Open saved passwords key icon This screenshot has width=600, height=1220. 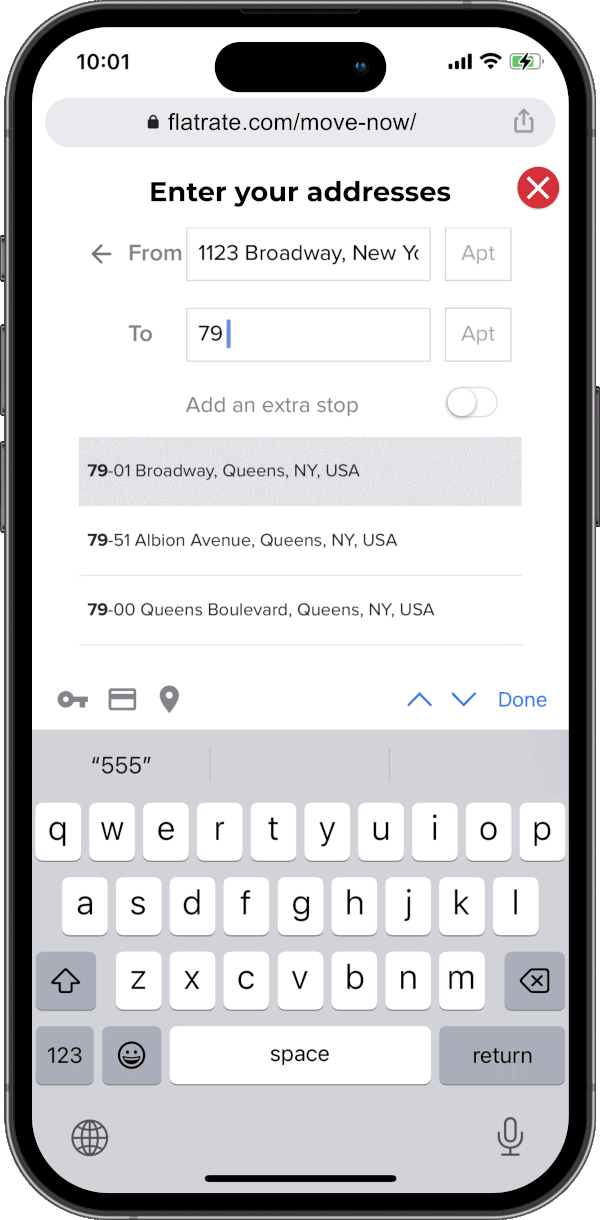coord(73,700)
